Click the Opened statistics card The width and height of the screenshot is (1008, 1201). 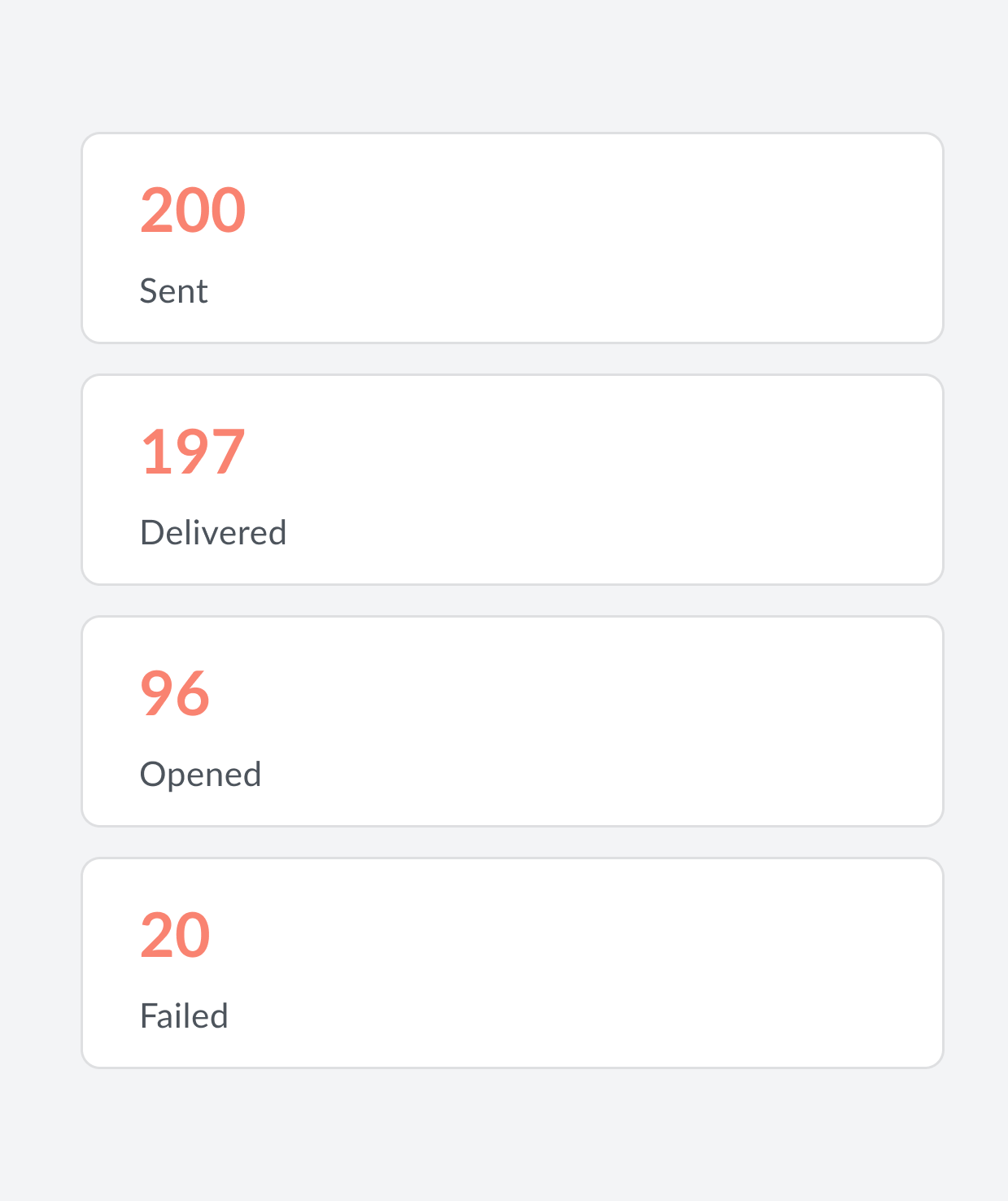(512, 720)
